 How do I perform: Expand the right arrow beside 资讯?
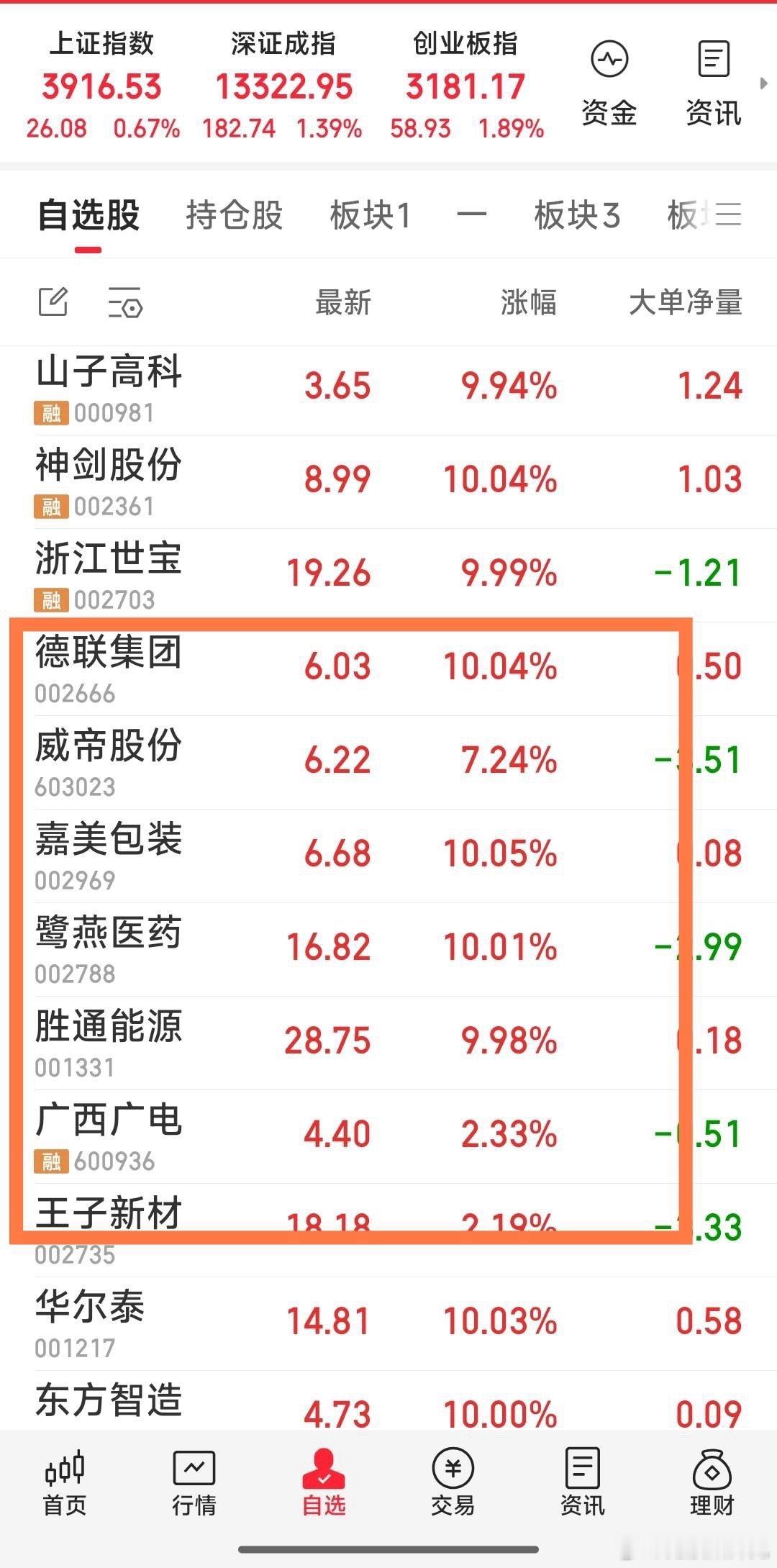pyautogui.click(x=763, y=83)
